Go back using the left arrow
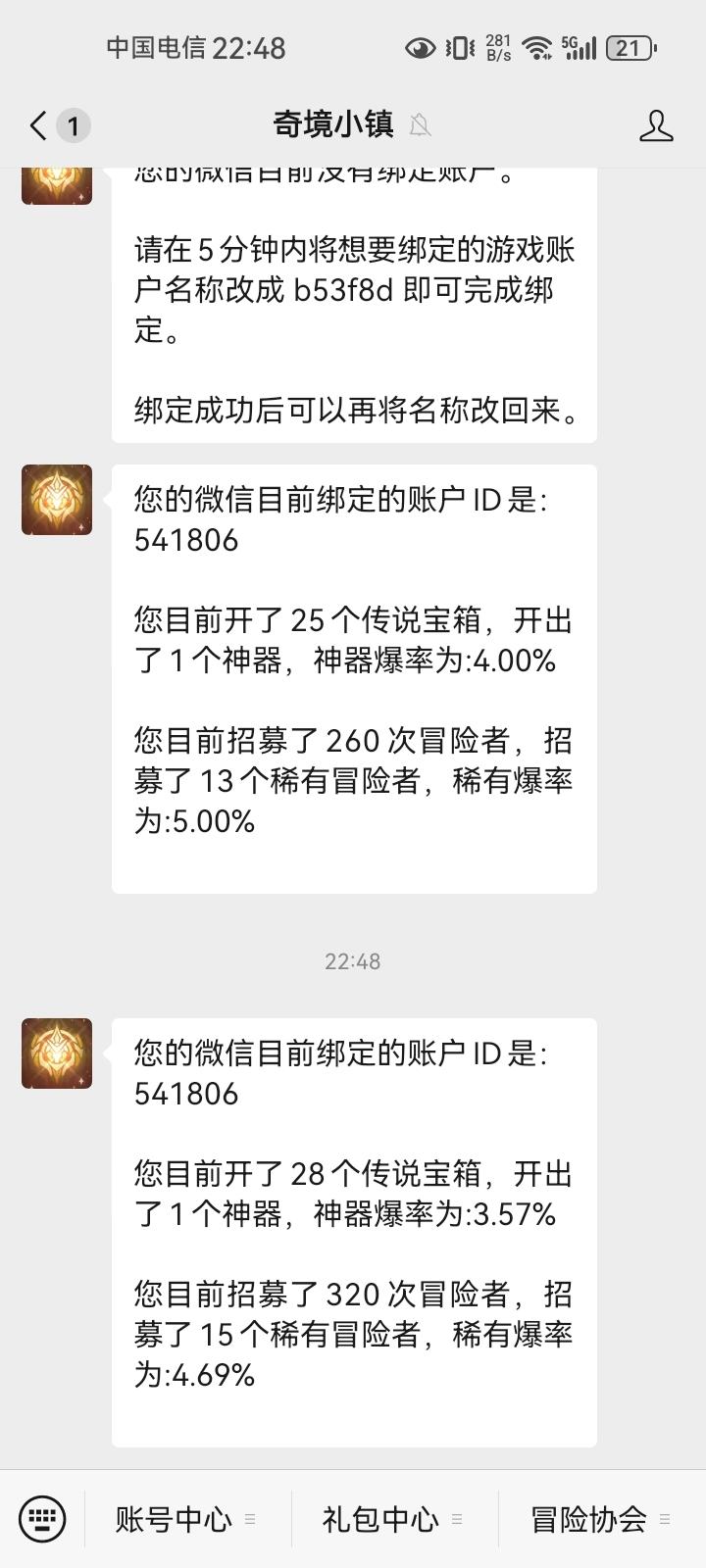The image size is (706, 1568). coord(36,125)
